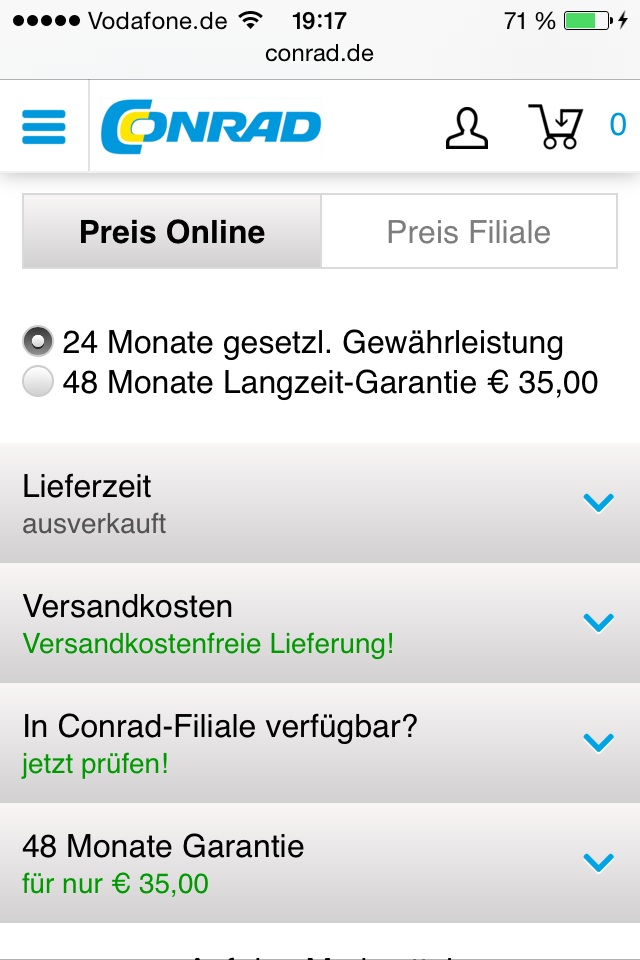
Task: Expand the 48 Monate Garantie section
Action: pos(598,863)
